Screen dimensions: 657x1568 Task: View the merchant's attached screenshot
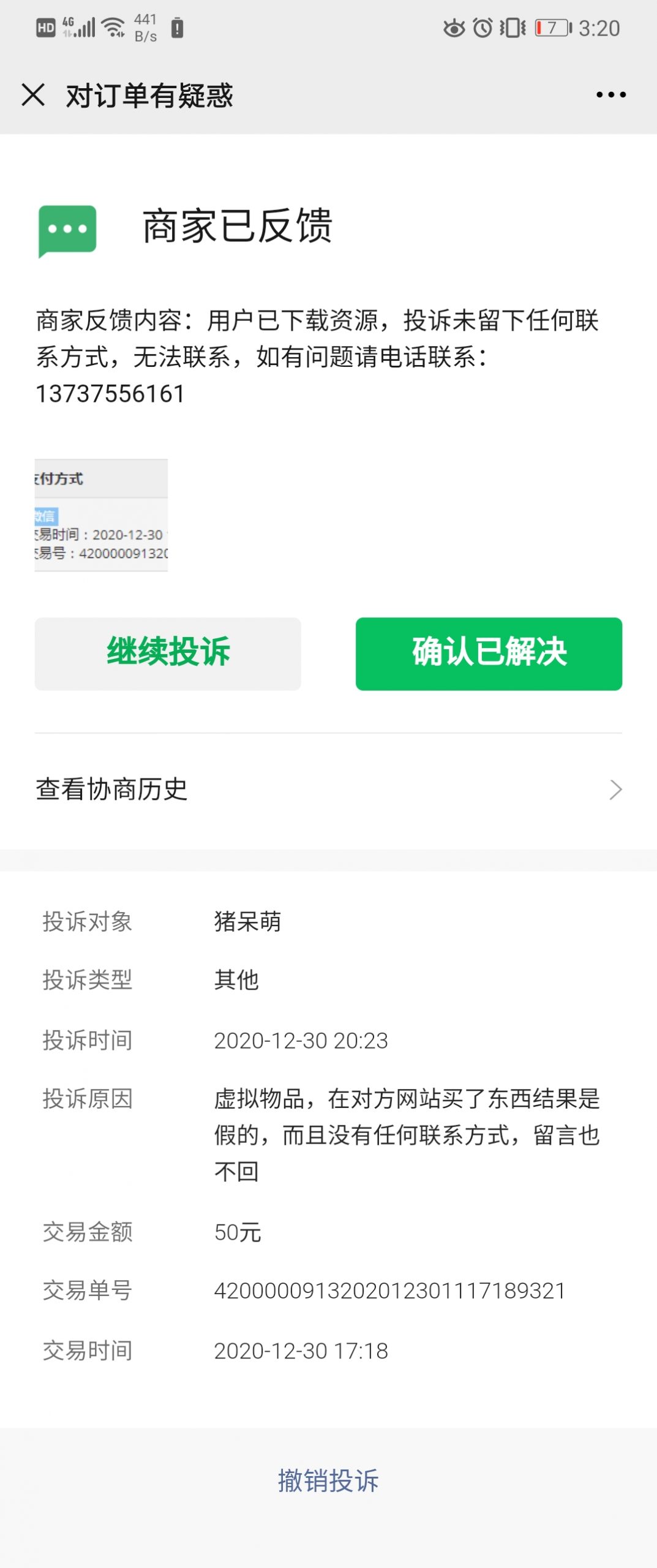(101, 515)
